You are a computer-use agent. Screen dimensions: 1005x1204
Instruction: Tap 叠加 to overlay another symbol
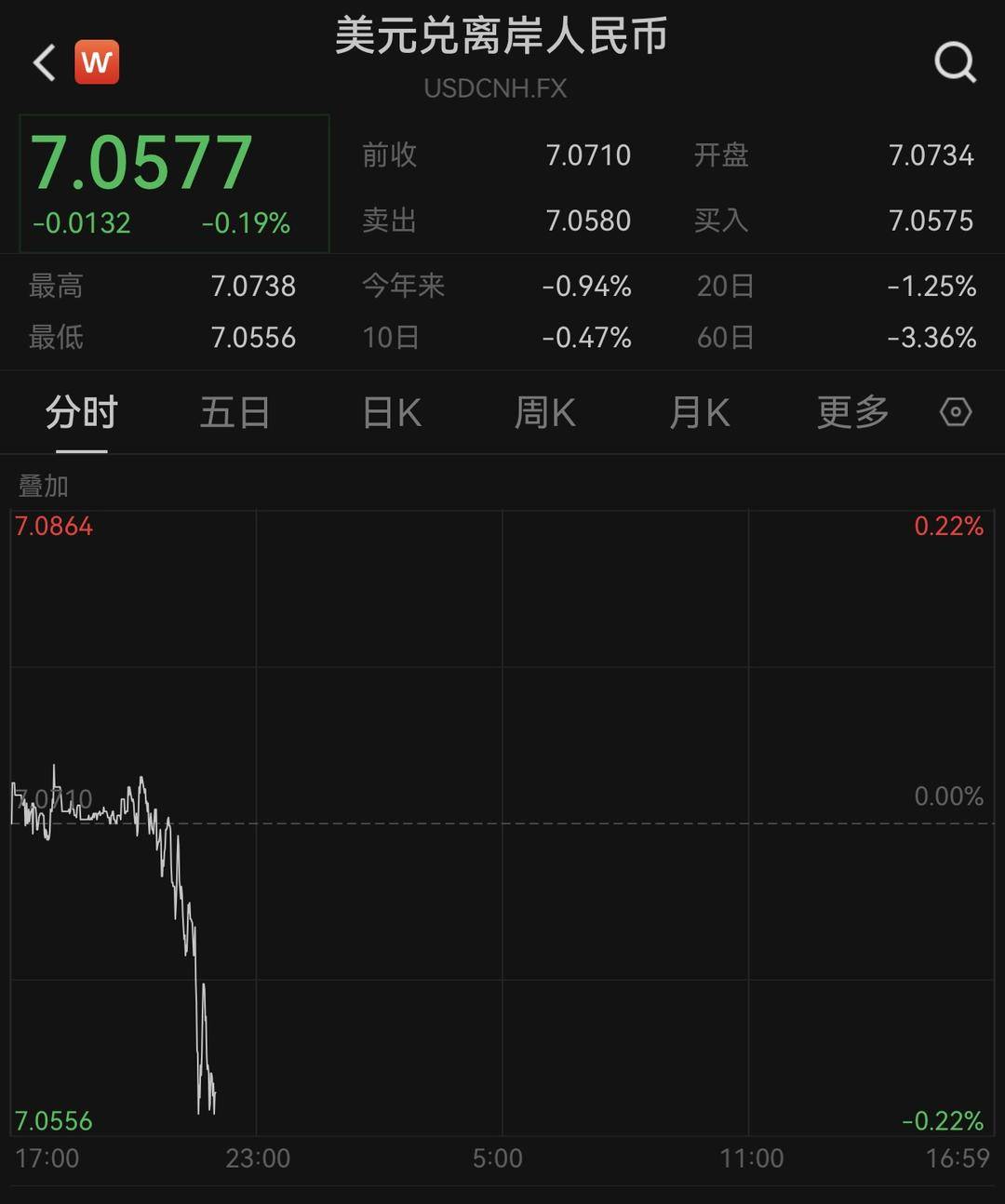click(x=44, y=486)
